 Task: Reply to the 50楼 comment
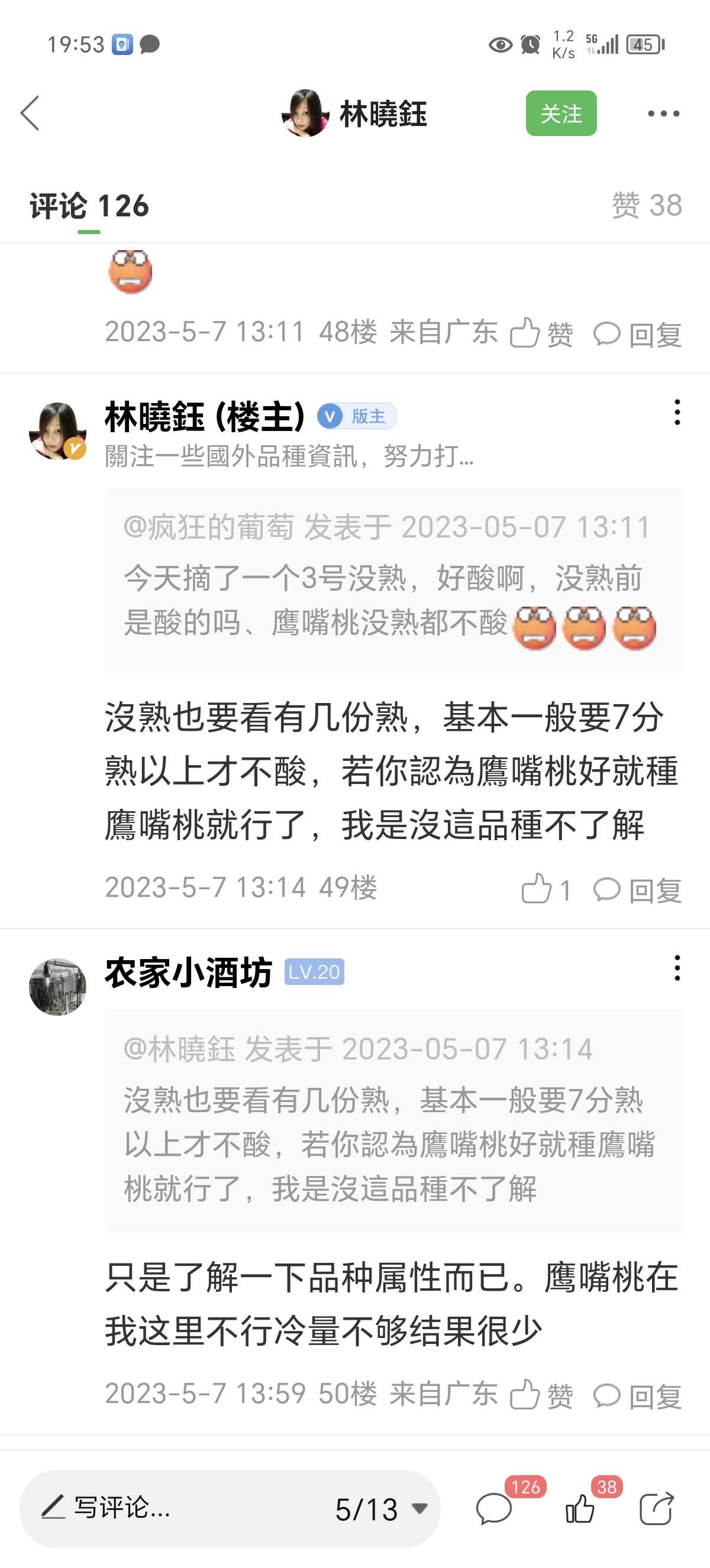(638, 1396)
